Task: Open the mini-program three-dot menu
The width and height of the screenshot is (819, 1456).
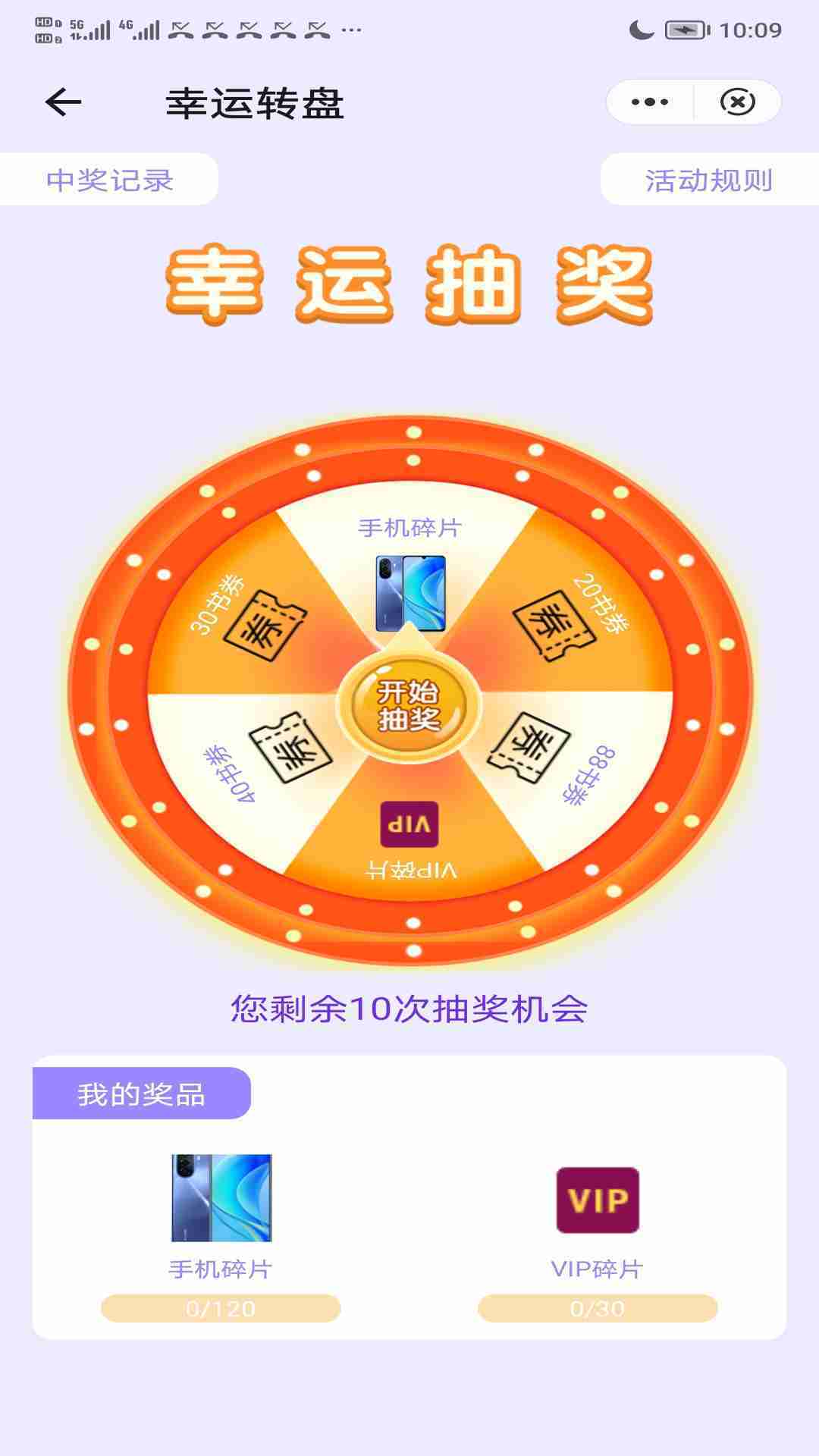Action: (x=650, y=102)
